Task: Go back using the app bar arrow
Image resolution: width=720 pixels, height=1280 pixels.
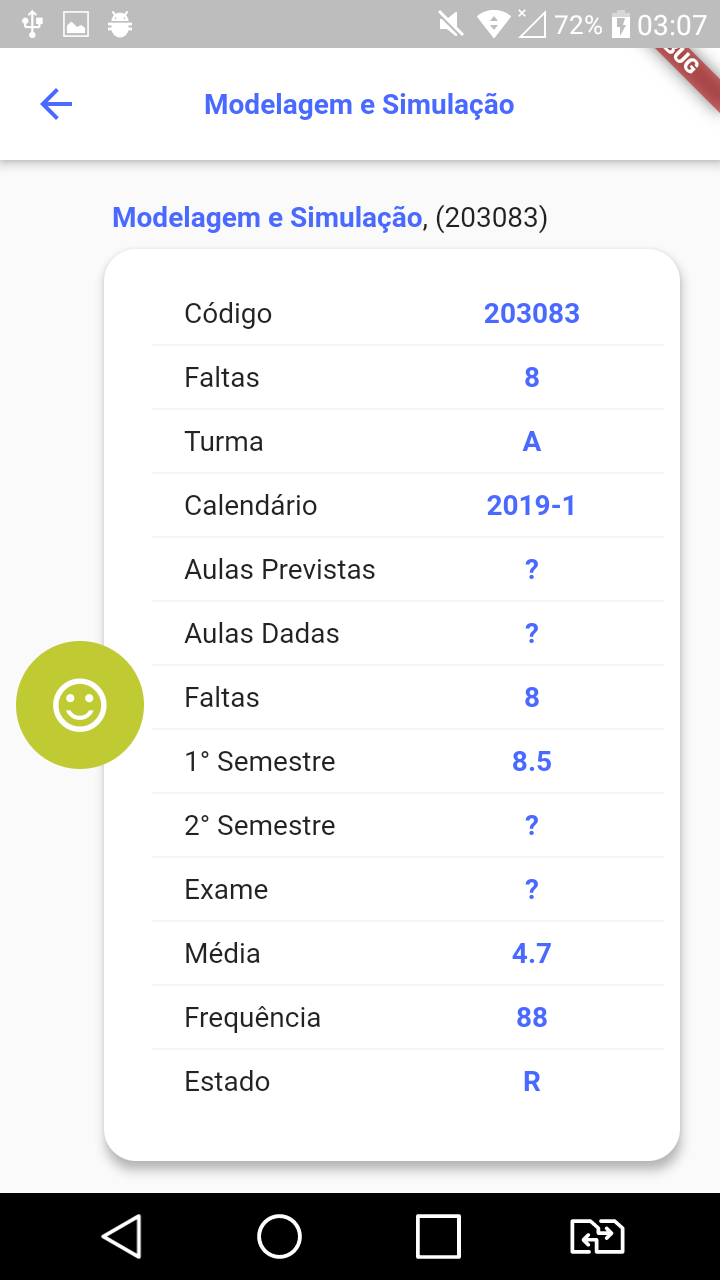Action: point(56,104)
